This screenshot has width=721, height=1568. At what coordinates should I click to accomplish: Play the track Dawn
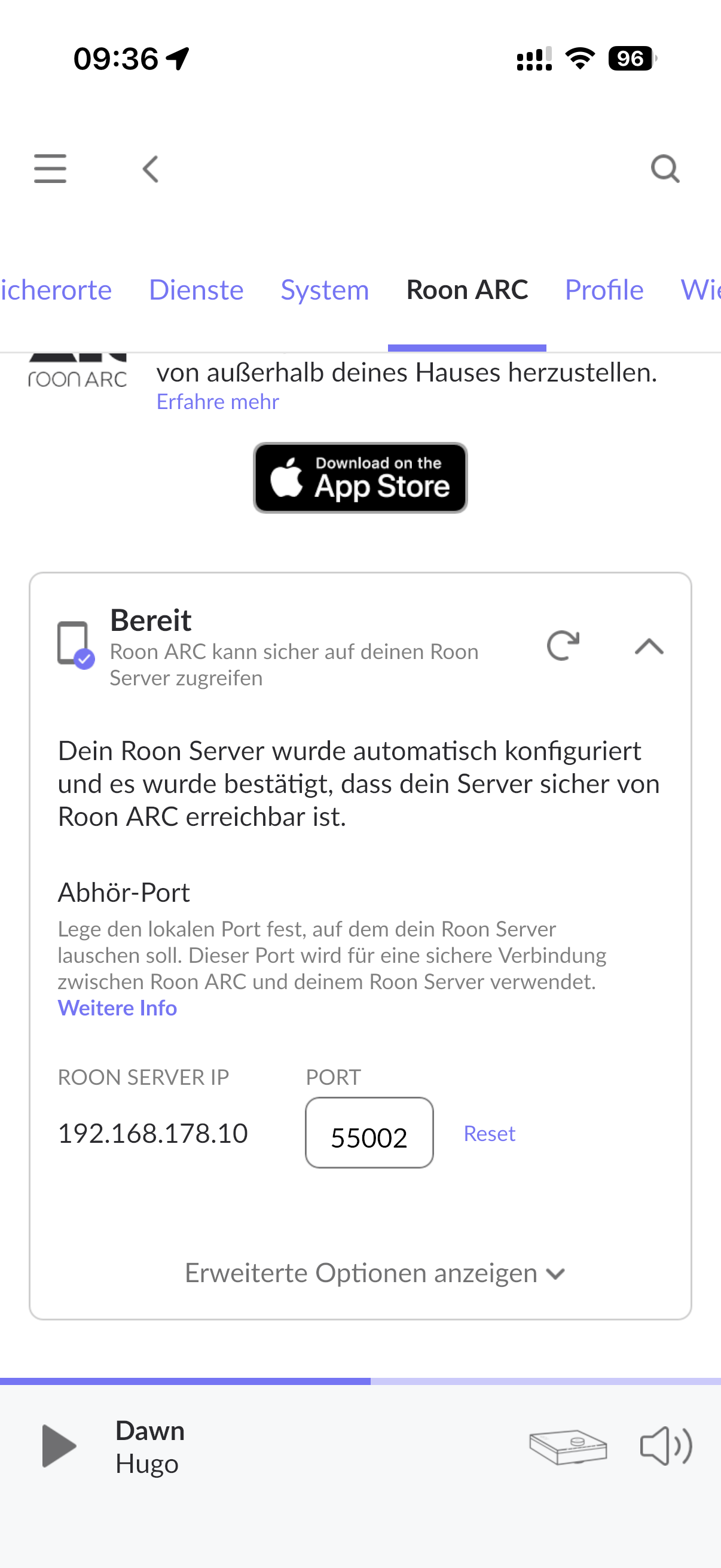click(x=59, y=1445)
